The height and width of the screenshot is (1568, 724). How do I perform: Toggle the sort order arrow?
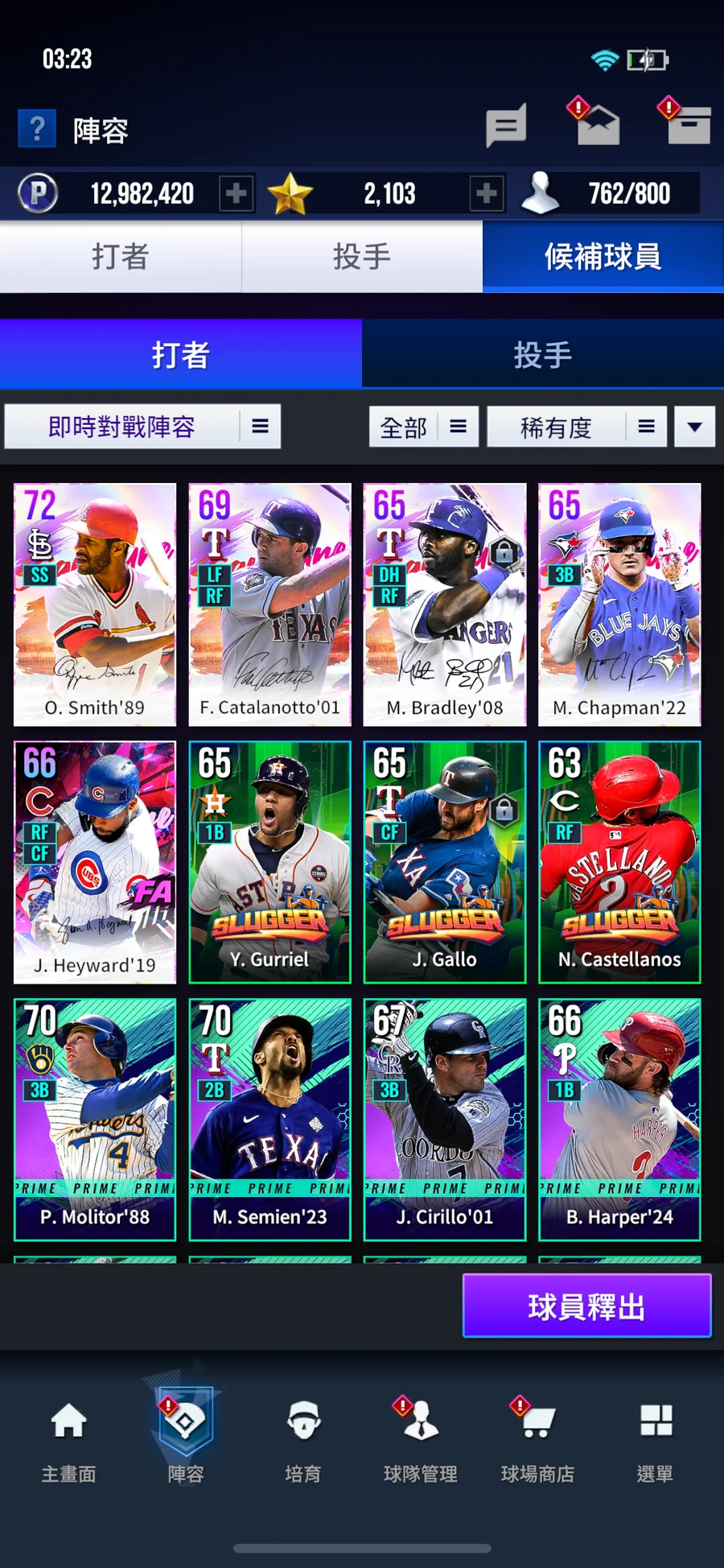tap(694, 427)
